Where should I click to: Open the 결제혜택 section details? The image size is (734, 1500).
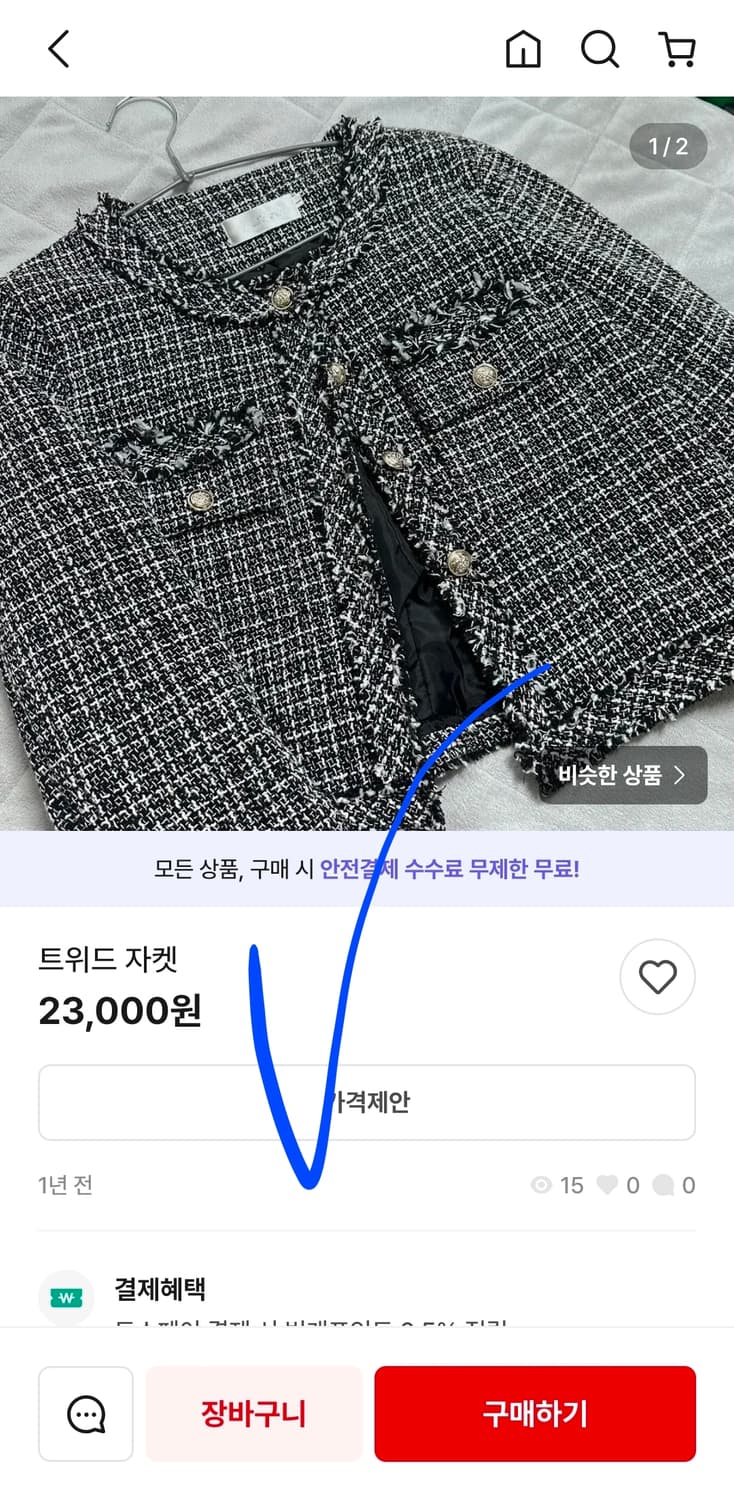[160, 1289]
